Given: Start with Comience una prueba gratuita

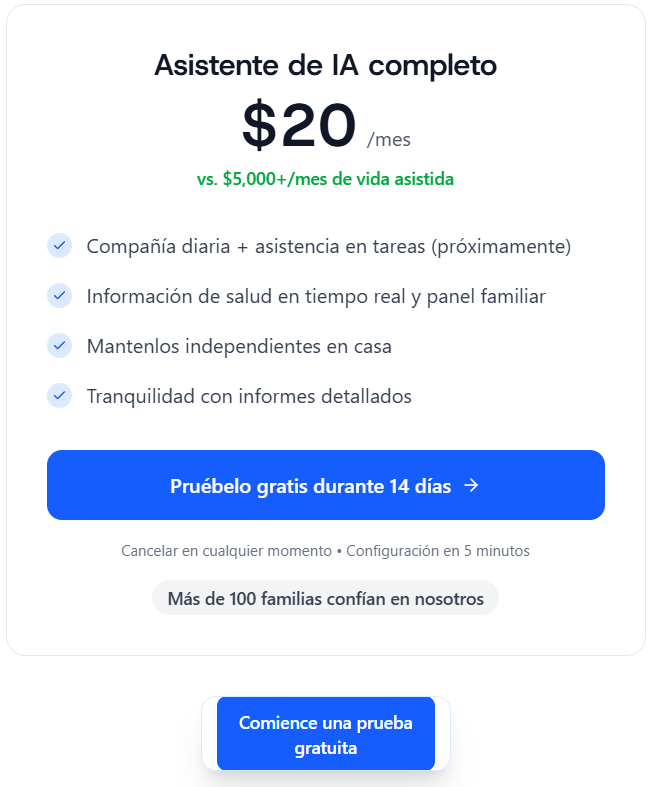Looking at the screenshot, I should pyautogui.click(x=326, y=734).
